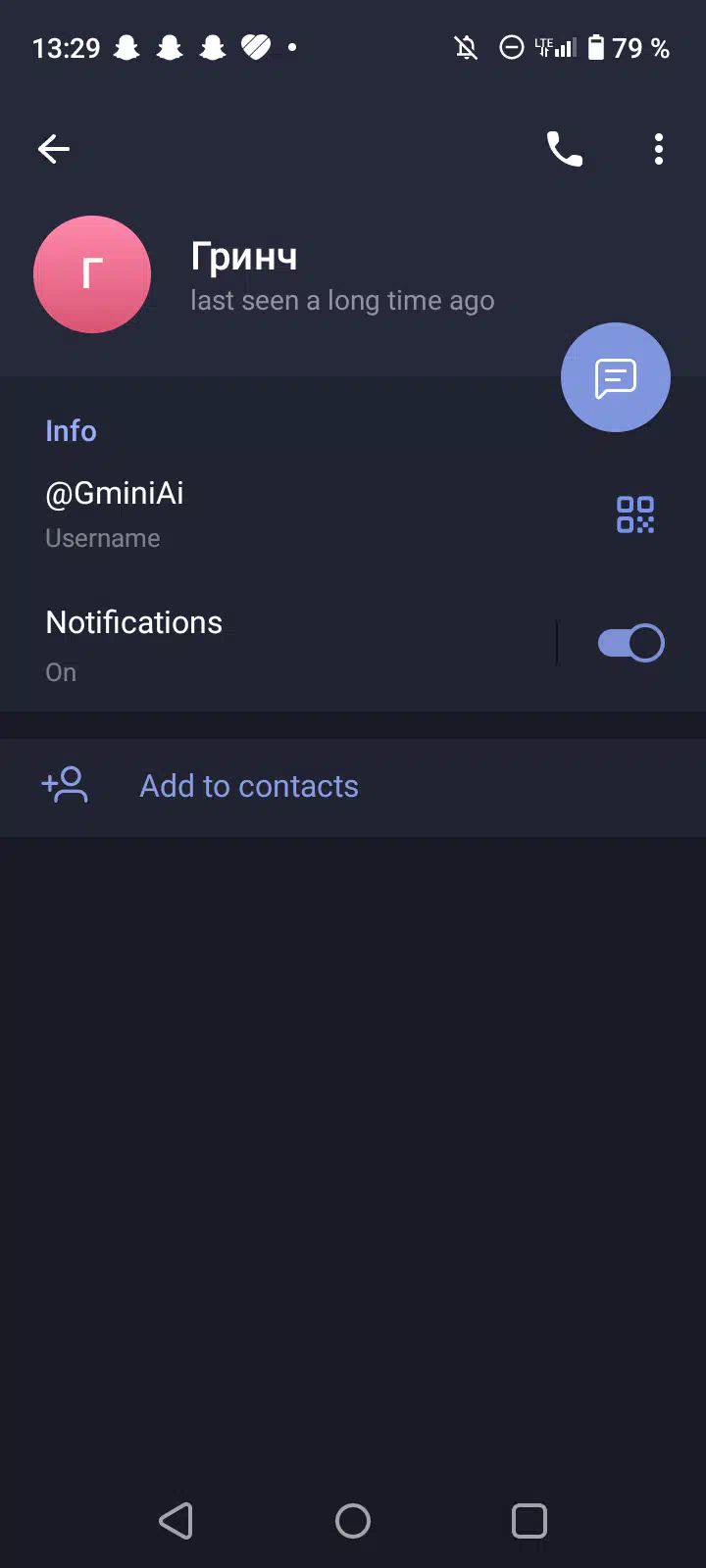
Task: Show the QR code for this username
Action: pos(635,514)
